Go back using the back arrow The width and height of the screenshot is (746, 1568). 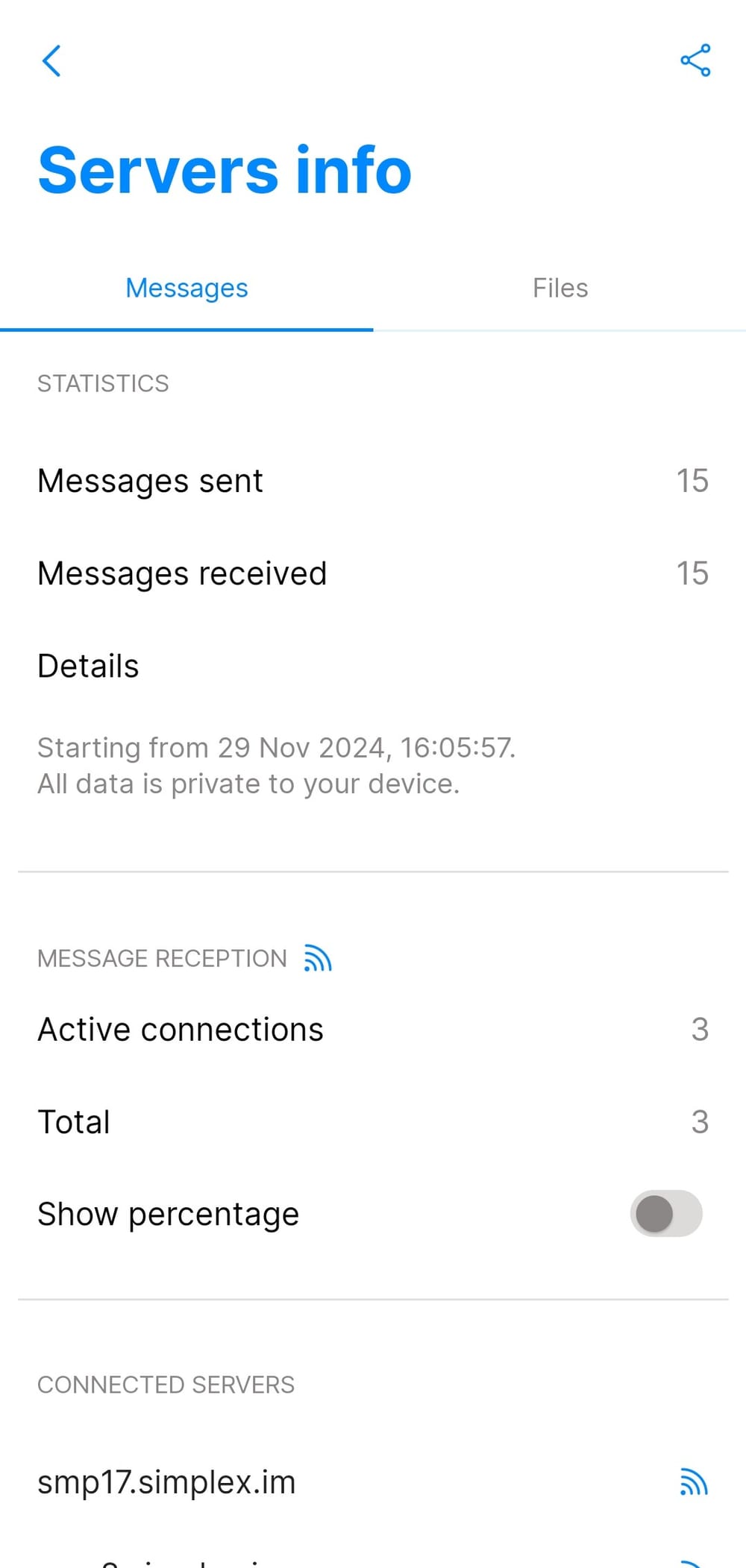52,61
